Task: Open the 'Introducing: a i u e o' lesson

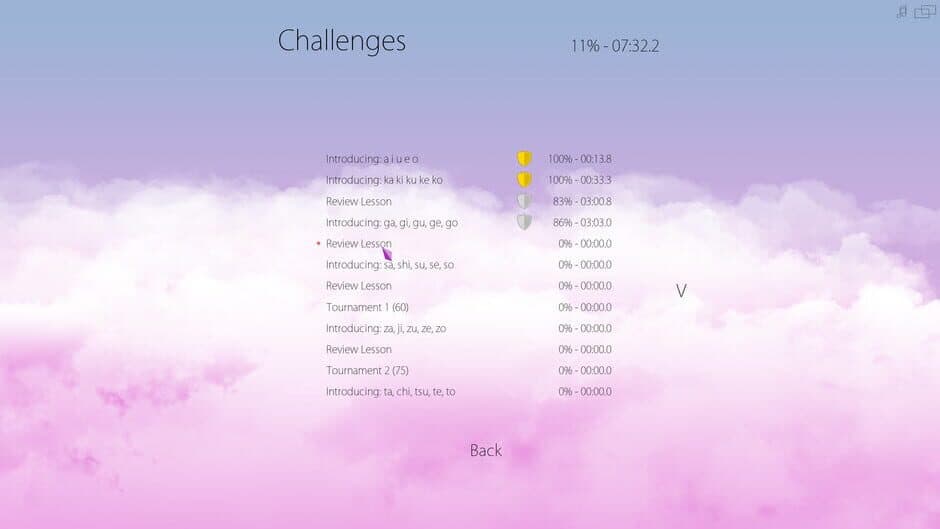Action: click(x=372, y=159)
